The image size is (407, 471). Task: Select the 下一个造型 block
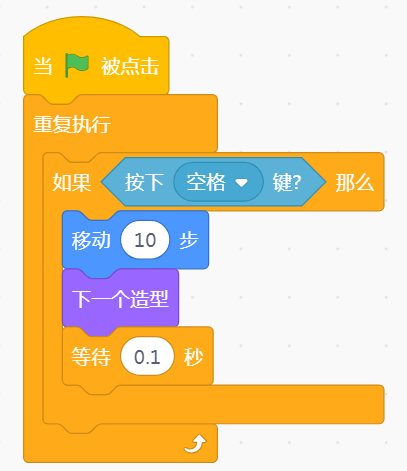(x=120, y=298)
